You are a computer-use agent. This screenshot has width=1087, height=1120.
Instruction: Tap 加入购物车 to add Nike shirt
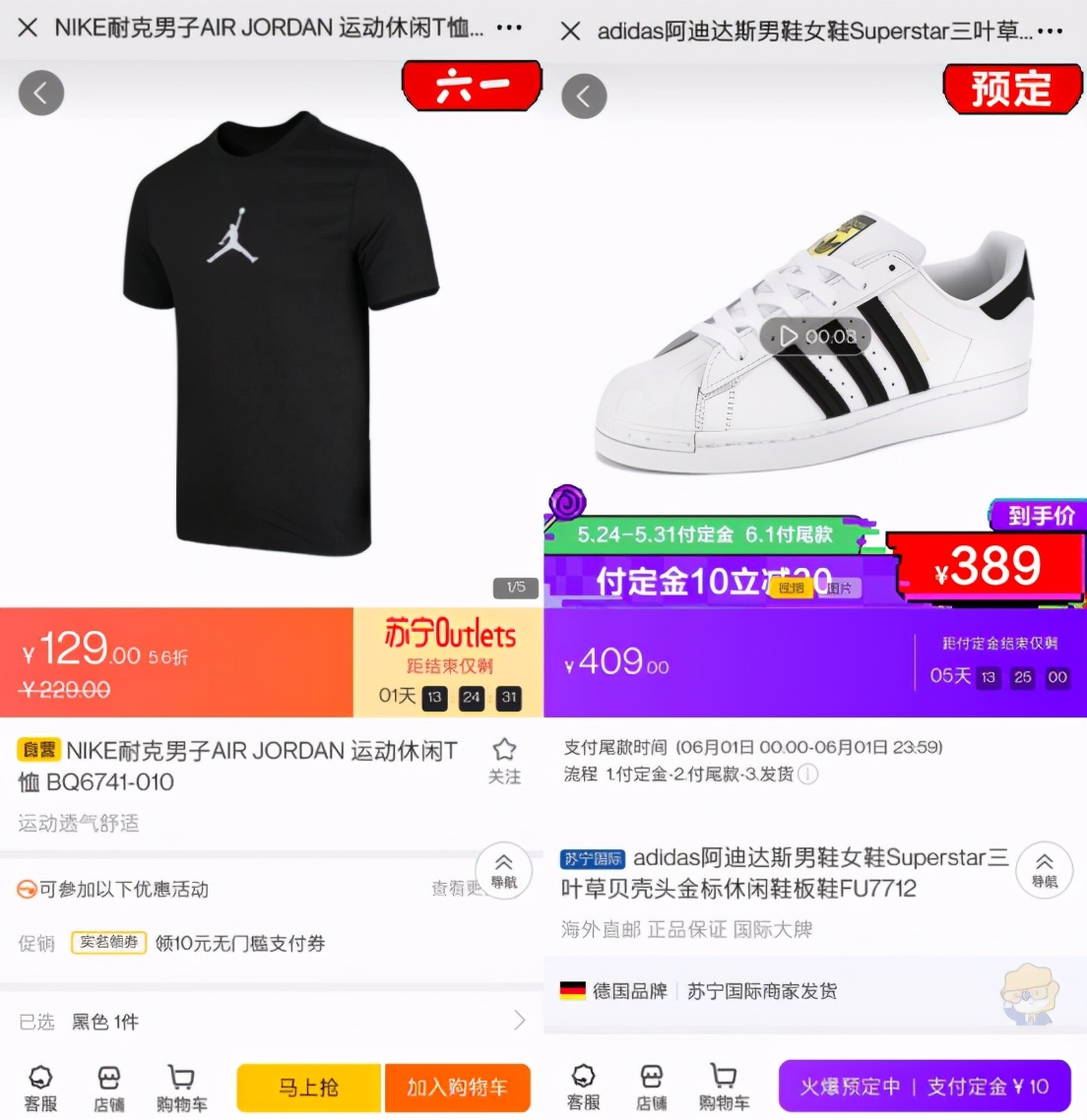(458, 1088)
